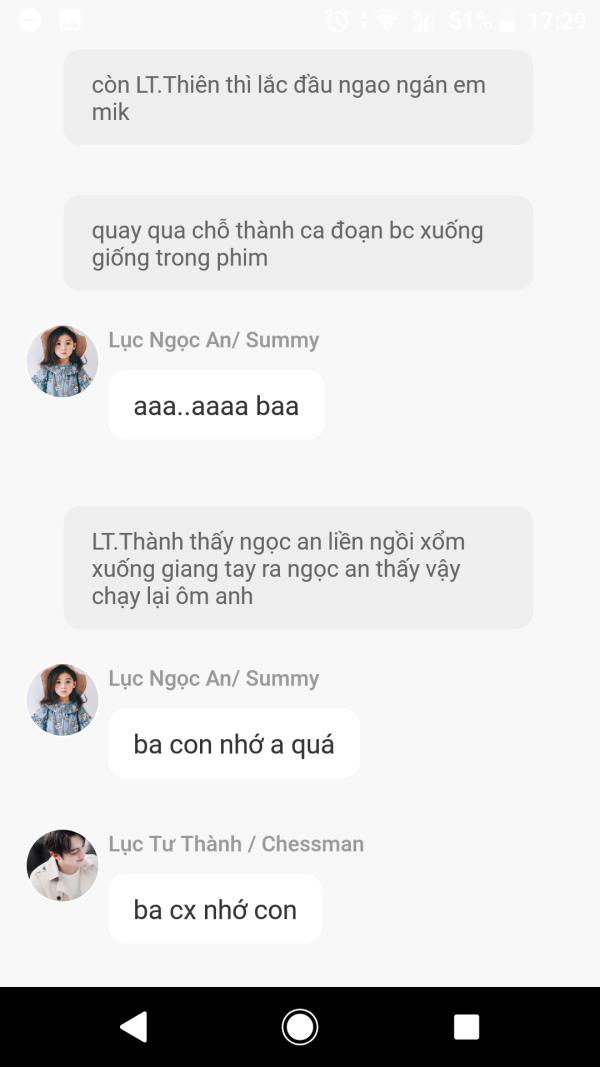This screenshot has width=600, height=1067.
Task: Tap Lục Ngọc An's avatar beside "aaa..aaaa baa"
Action: click(x=62, y=361)
